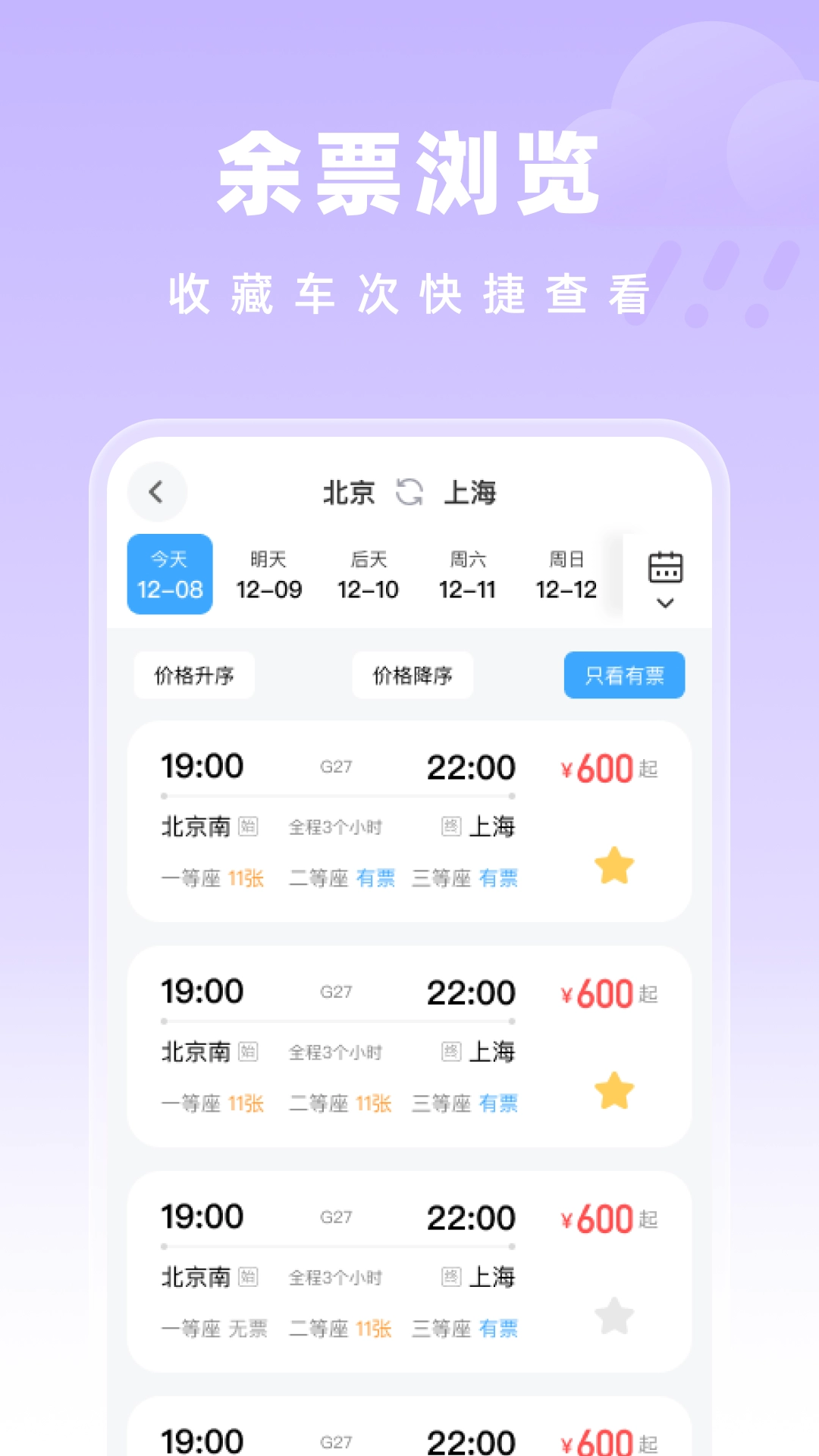This screenshot has width=819, height=1456.
Task: Select the 周日 12-12 date tab
Action: coord(569,573)
